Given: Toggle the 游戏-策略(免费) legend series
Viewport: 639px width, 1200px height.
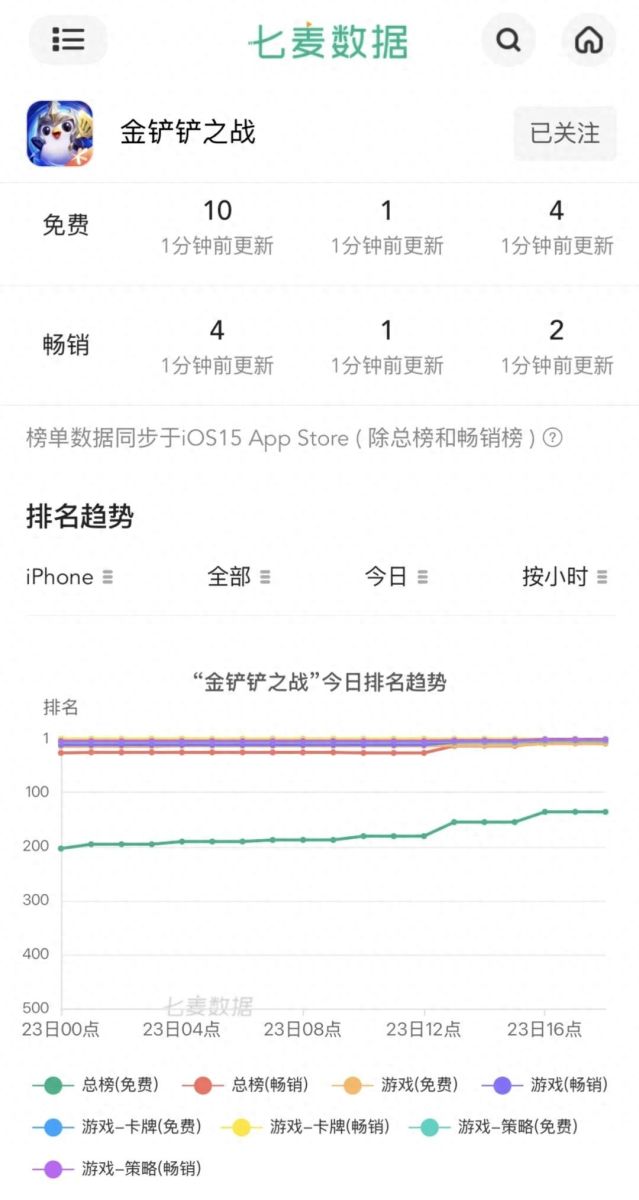Looking at the screenshot, I should 494,1127.
